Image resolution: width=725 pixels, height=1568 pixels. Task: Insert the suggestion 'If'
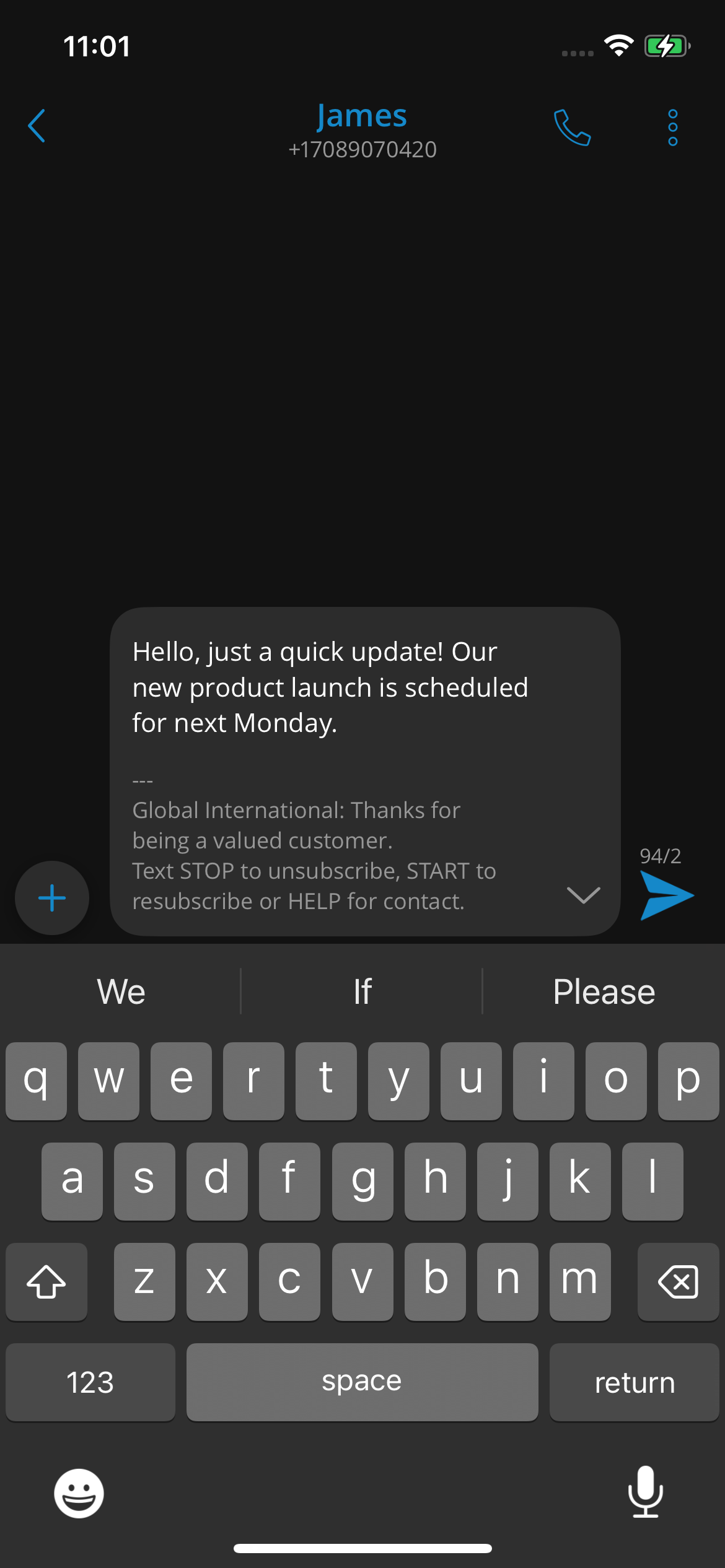pos(362,991)
